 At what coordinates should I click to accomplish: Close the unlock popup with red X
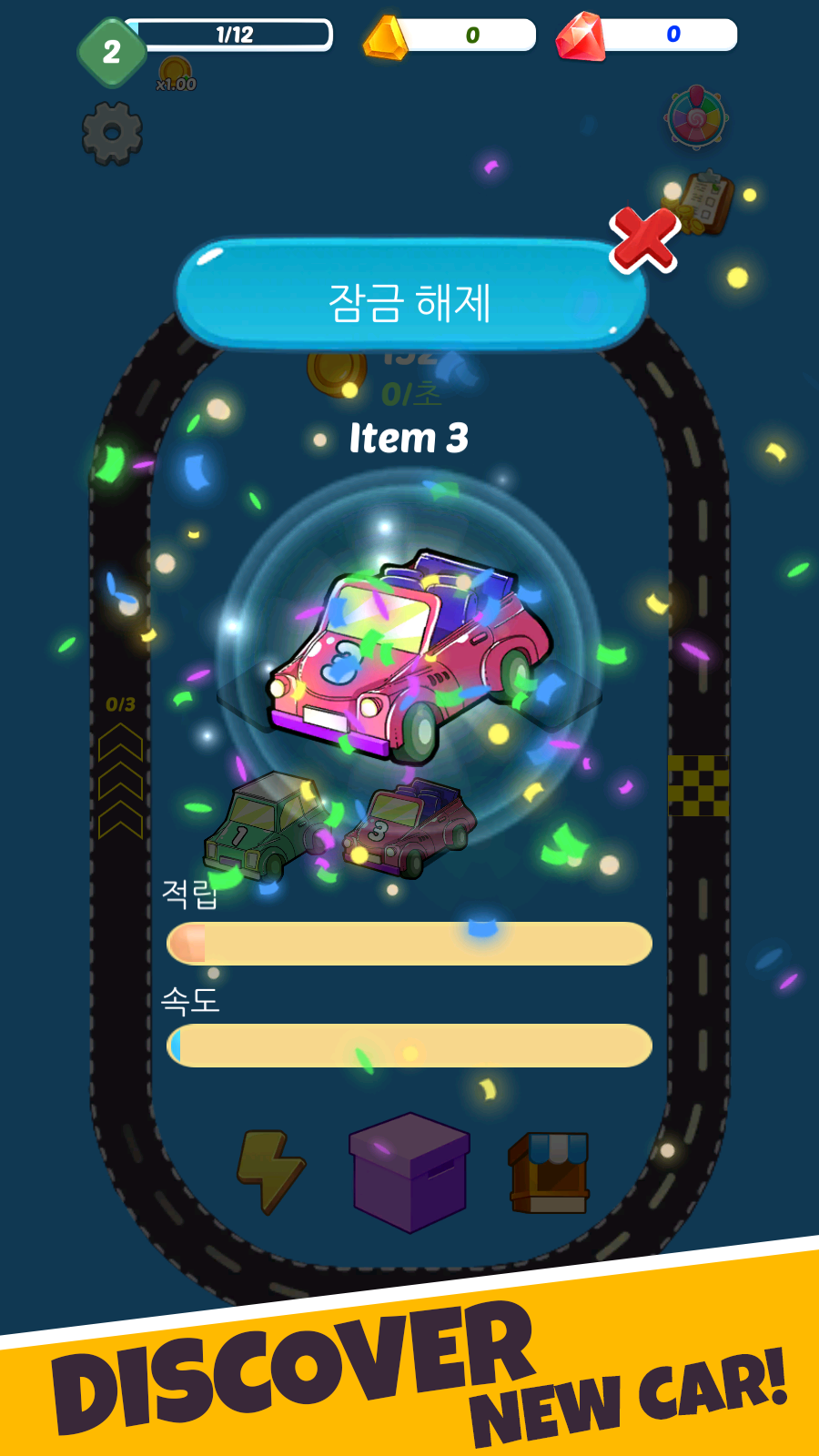(644, 240)
